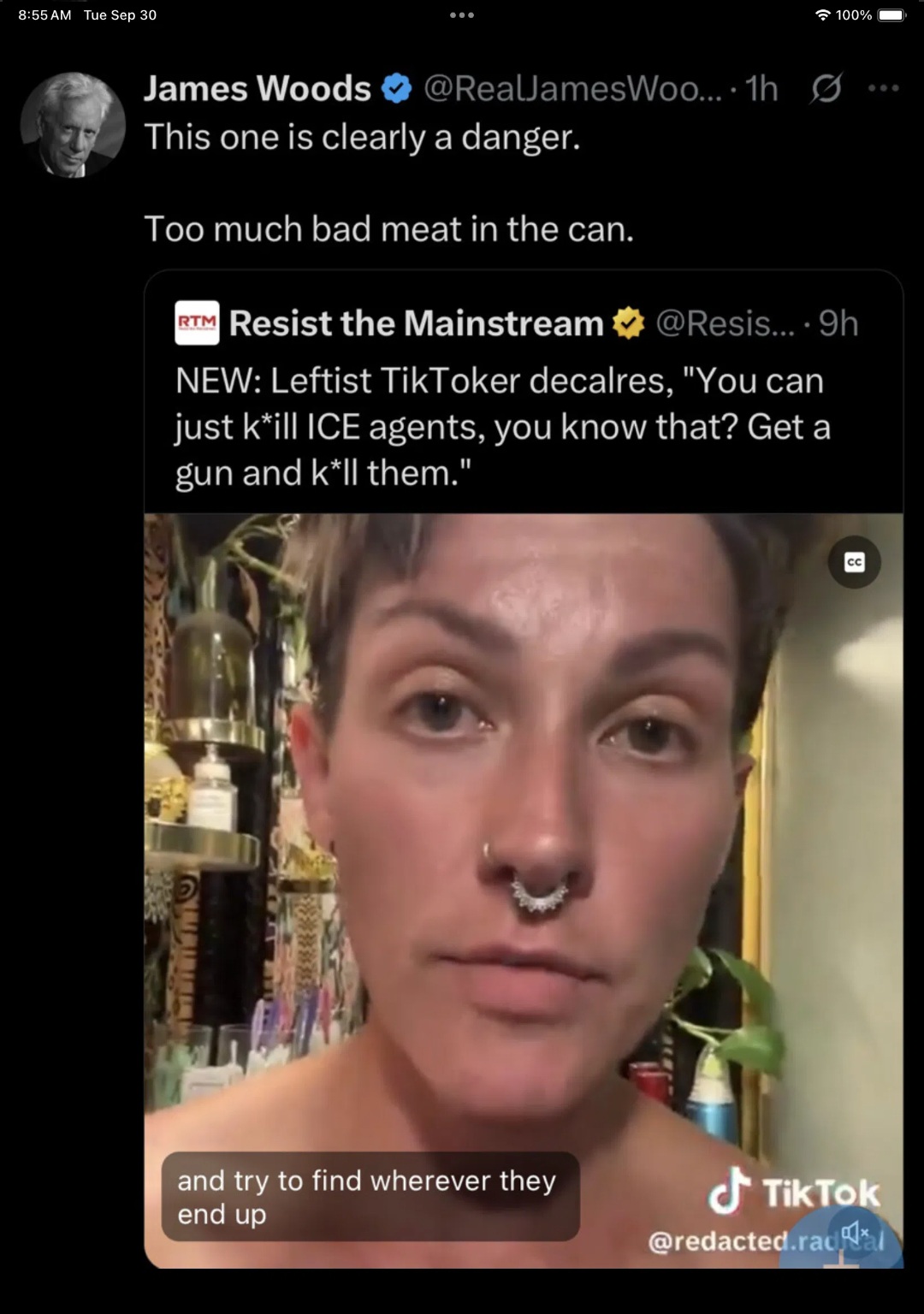This screenshot has width=924, height=1314.
Task: Unmute the video with the speaker icon
Action: pyautogui.click(x=855, y=1232)
